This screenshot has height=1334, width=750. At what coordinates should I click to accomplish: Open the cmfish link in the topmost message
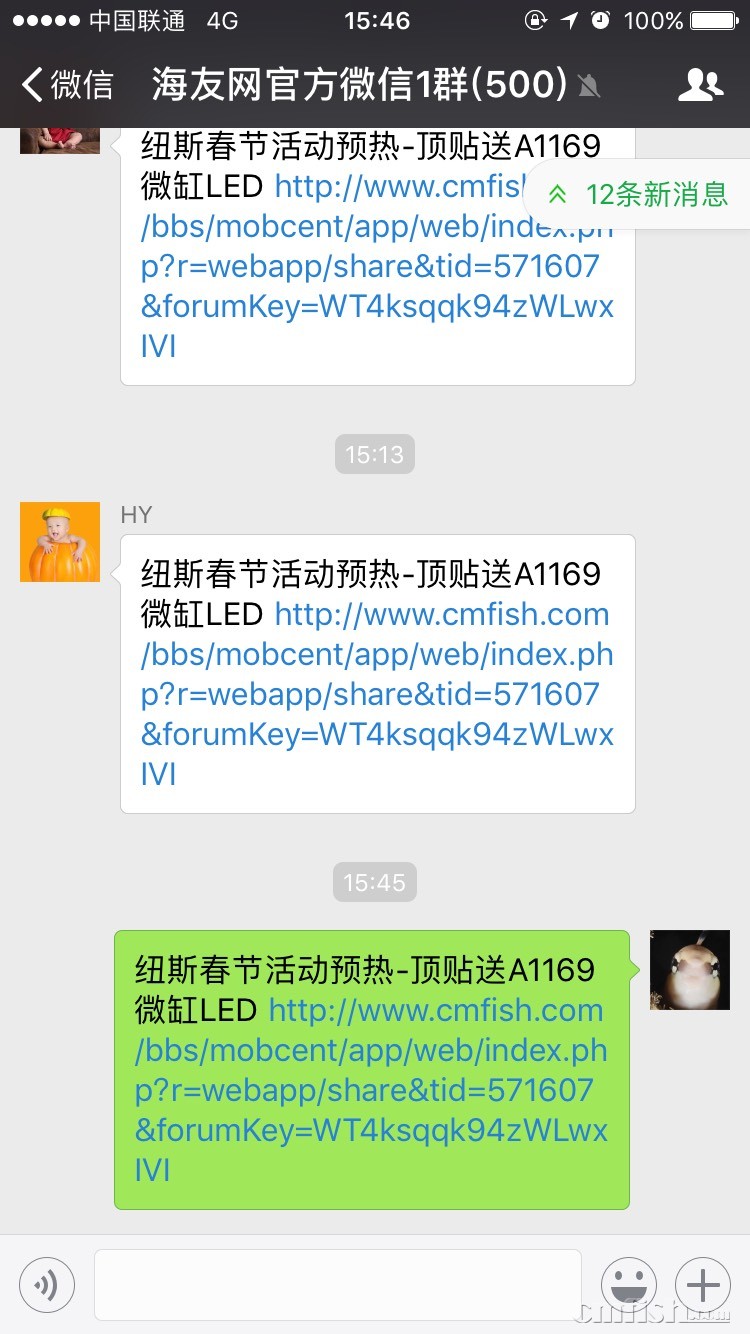pyautogui.click(x=377, y=266)
